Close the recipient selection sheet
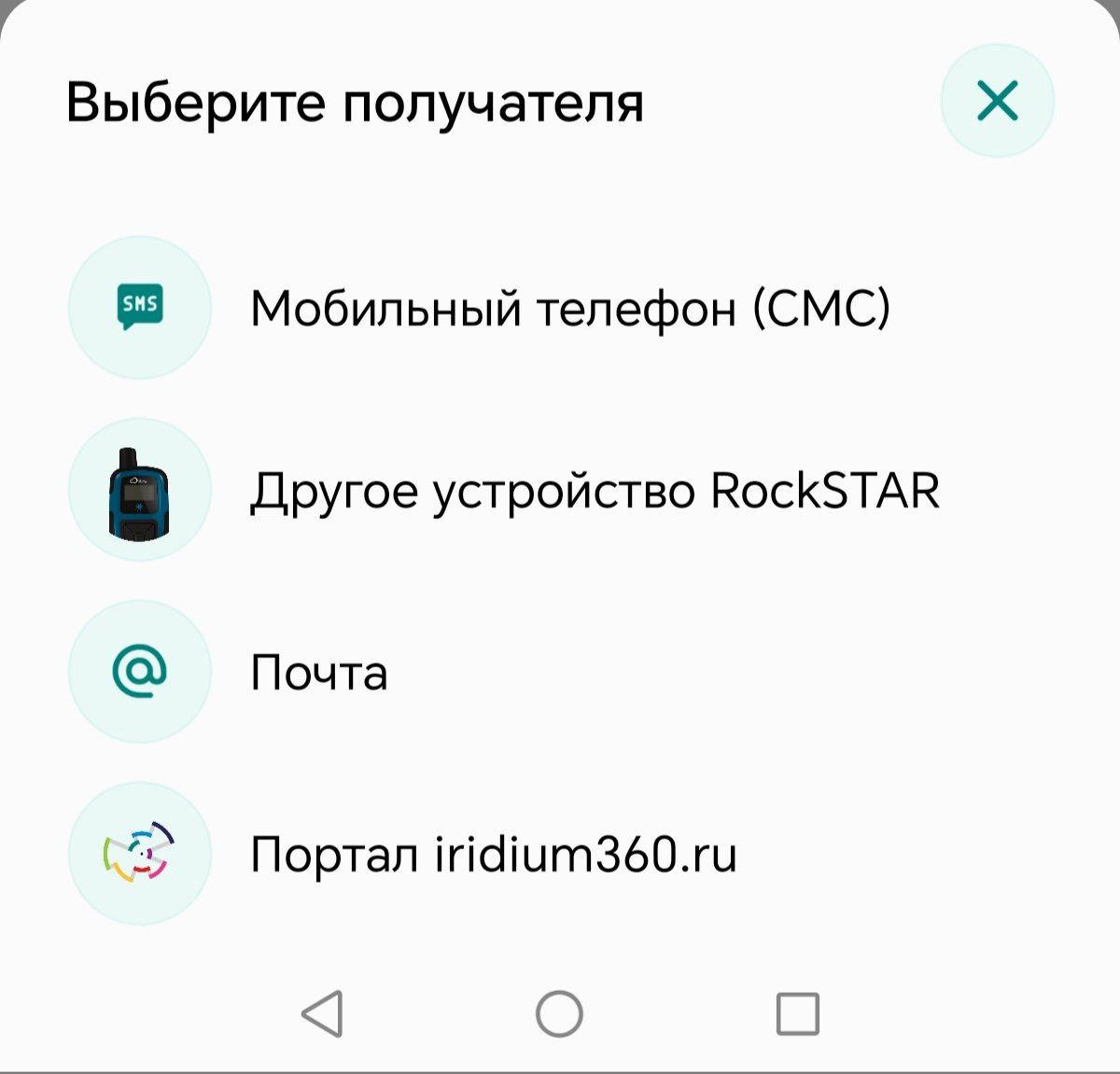 click(997, 101)
